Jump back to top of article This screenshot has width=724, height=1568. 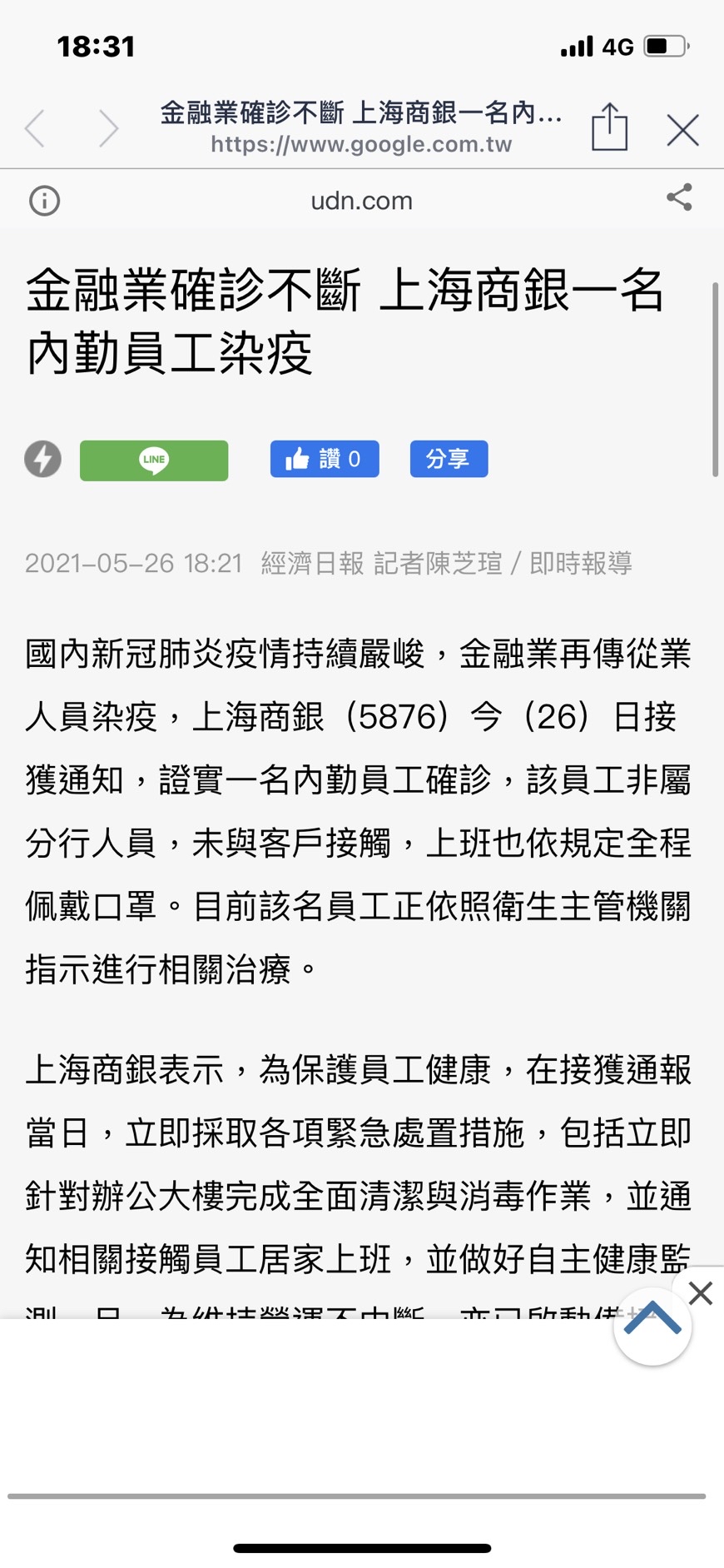click(x=652, y=1326)
